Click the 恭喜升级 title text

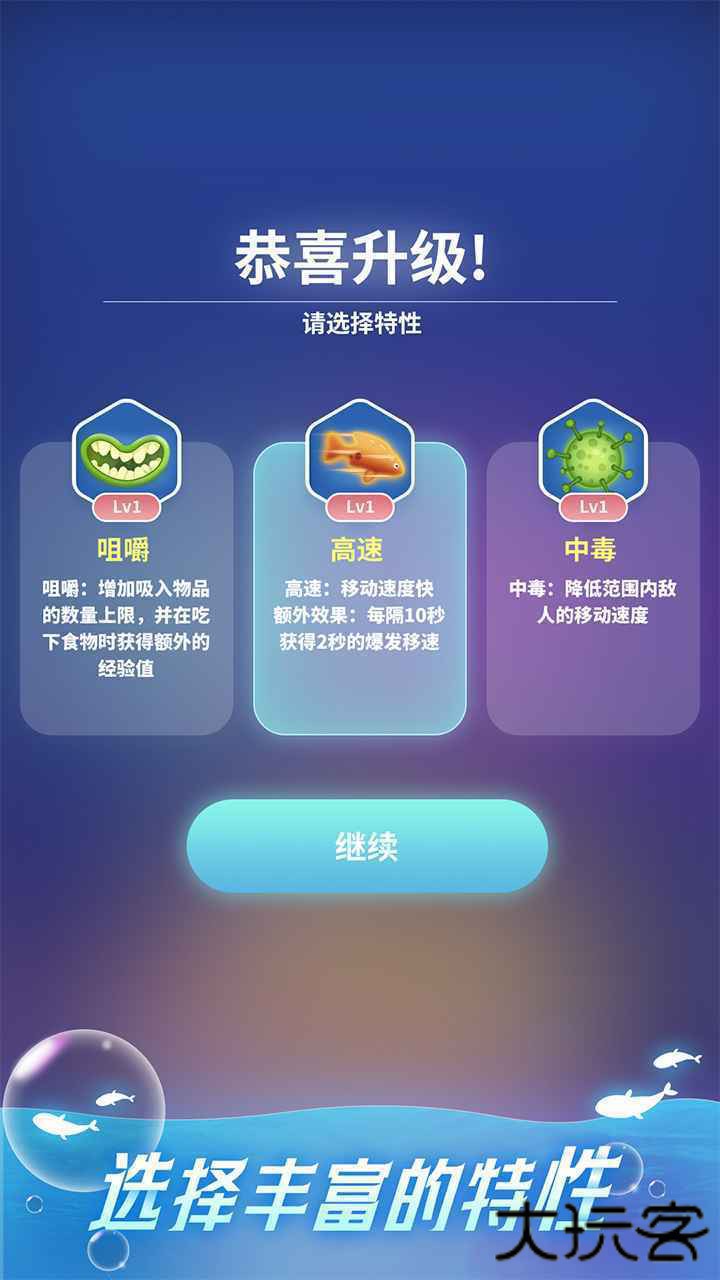coord(360,254)
